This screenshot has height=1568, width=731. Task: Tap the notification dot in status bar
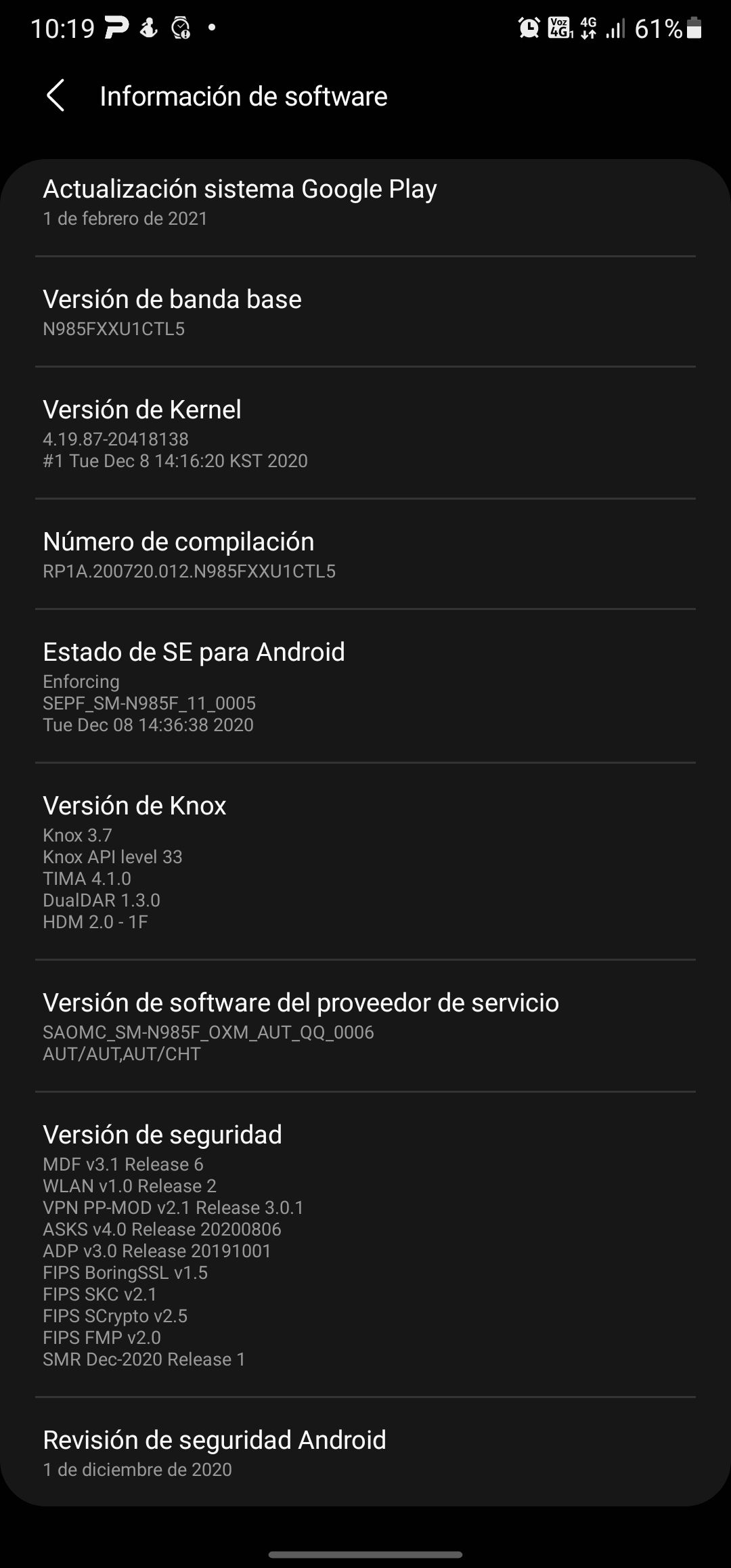point(211,27)
